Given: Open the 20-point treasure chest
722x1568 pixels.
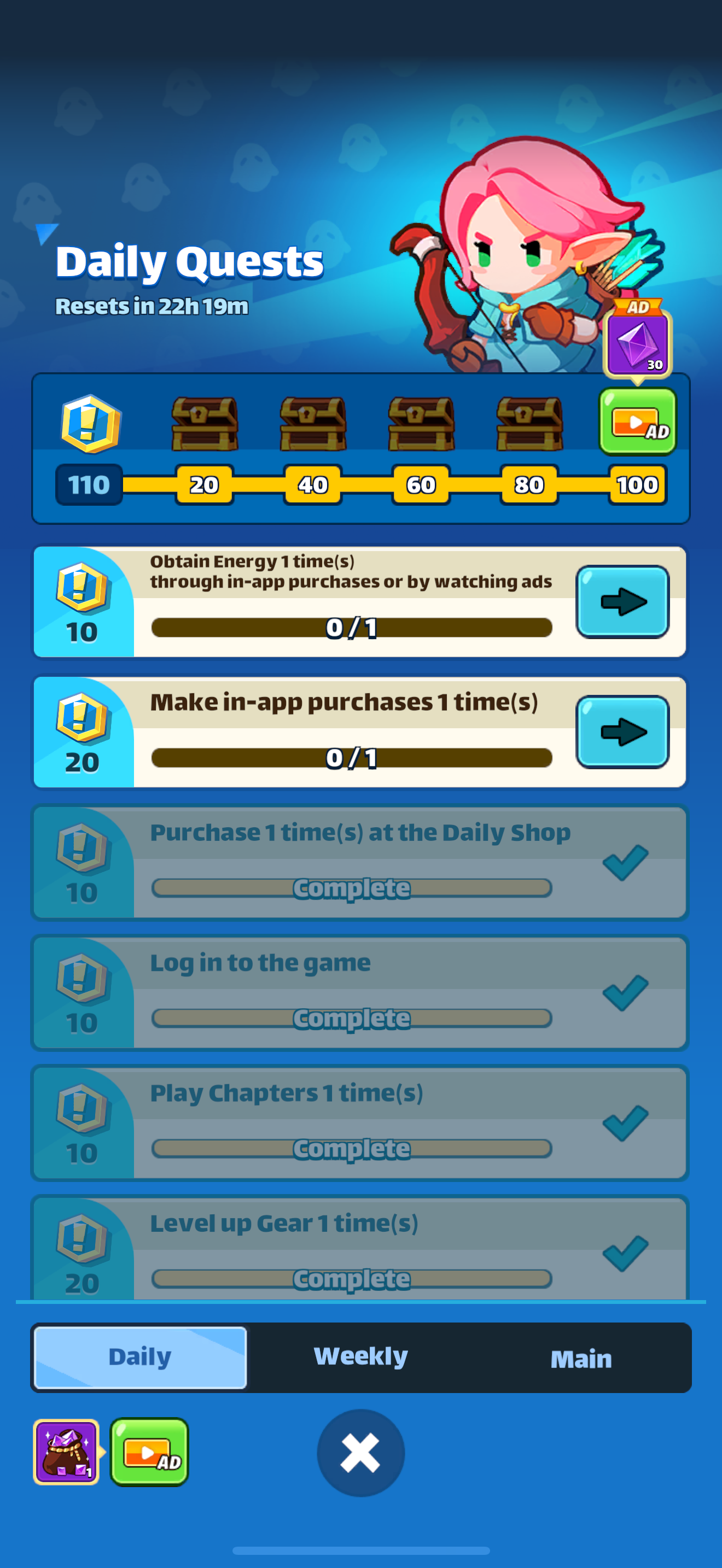Looking at the screenshot, I should pos(205,424).
